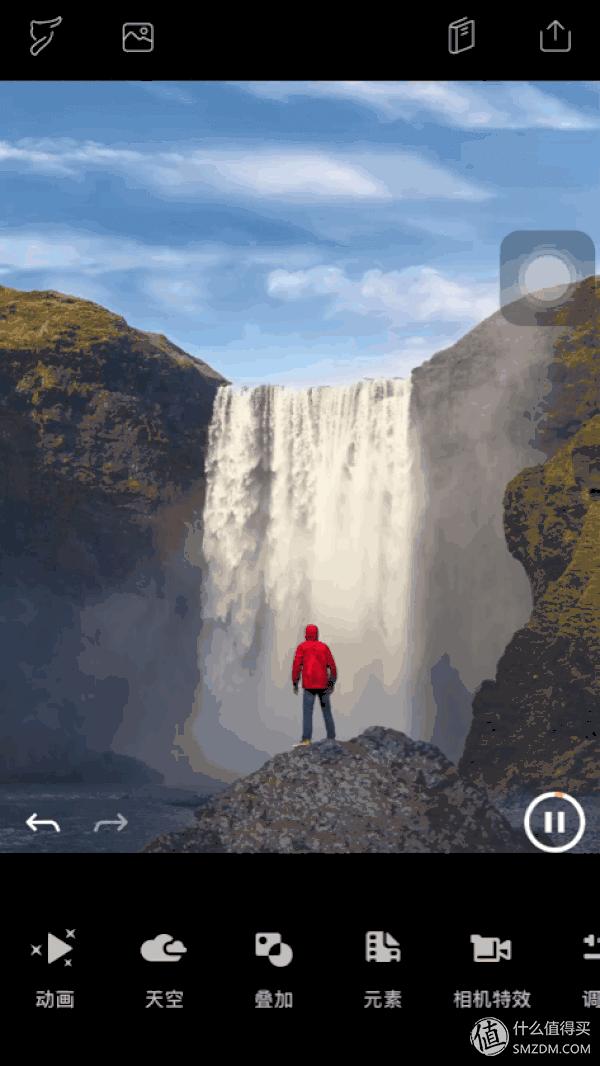Image resolution: width=600 pixels, height=1066 pixels.
Task: Choose the 天空 sky tool
Action: [163, 965]
